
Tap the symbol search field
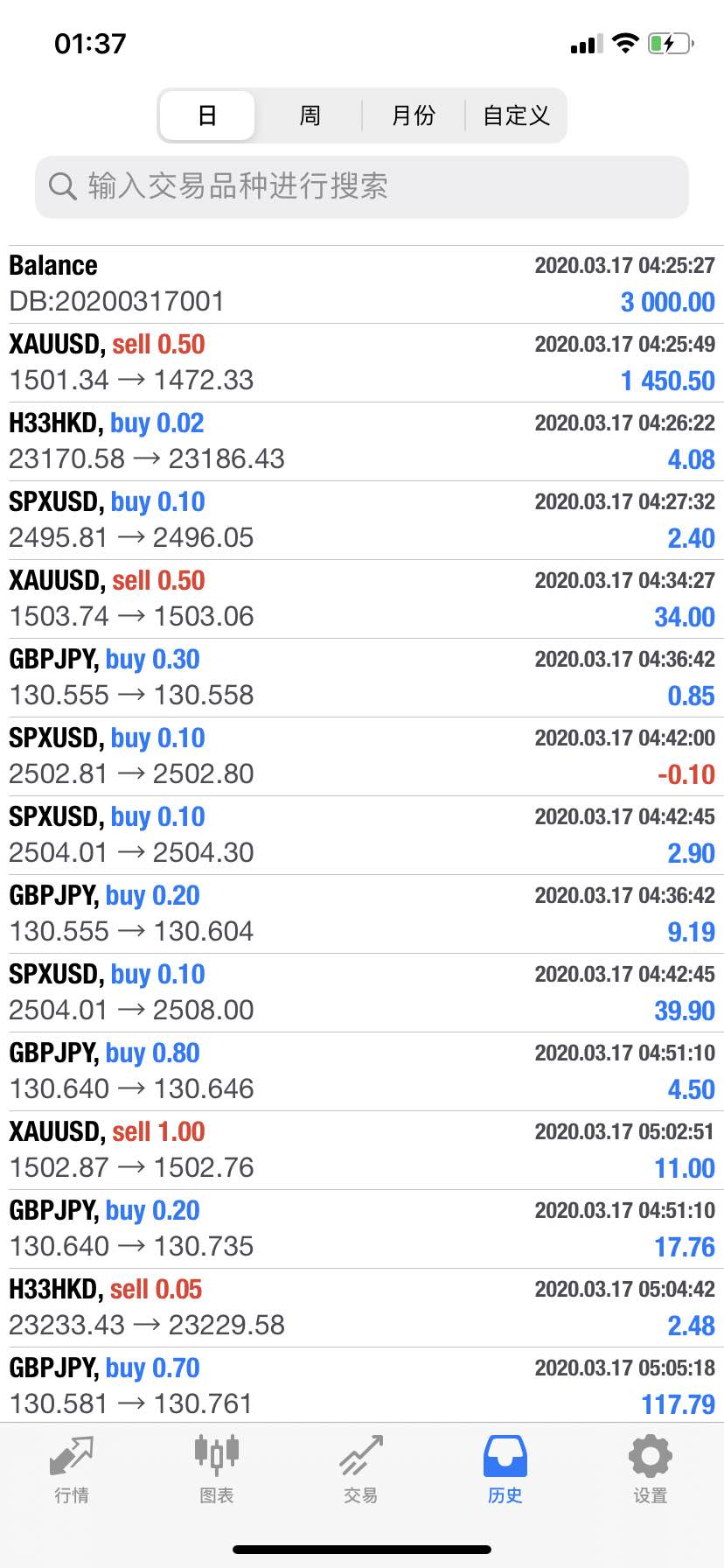point(362,186)
